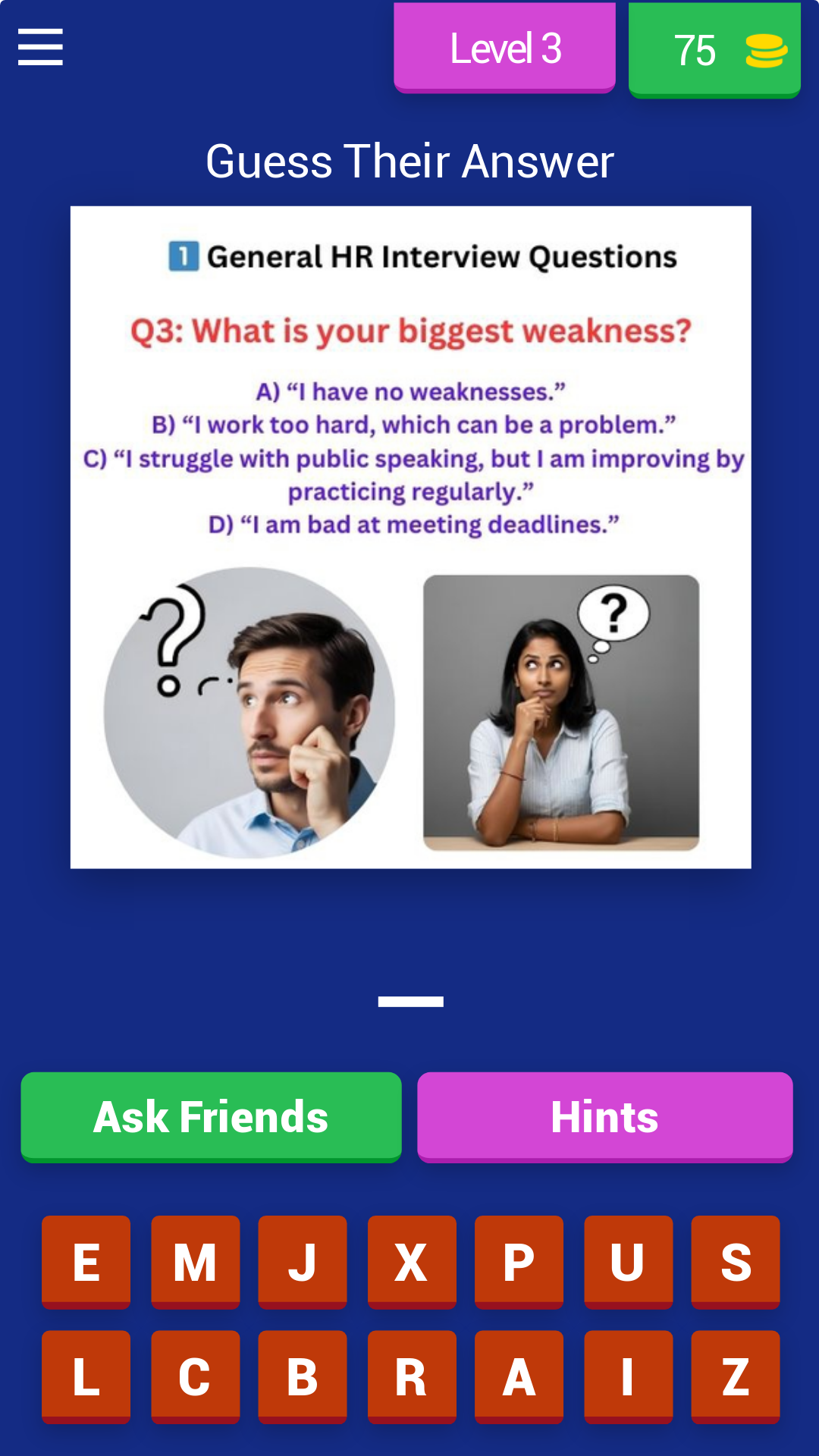Pick the letter B tile

click(303, 1377)
